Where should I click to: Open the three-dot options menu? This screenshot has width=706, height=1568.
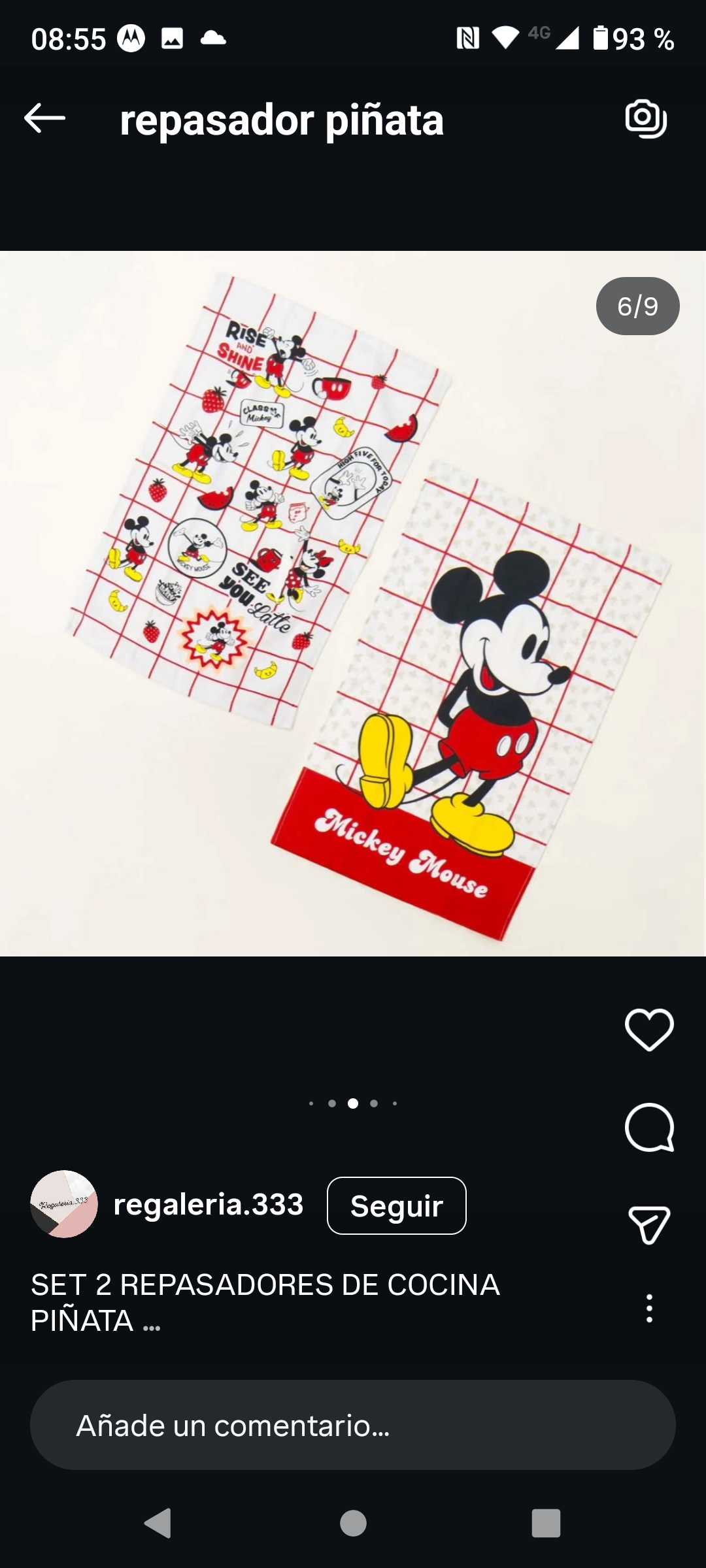(649, 1308)
